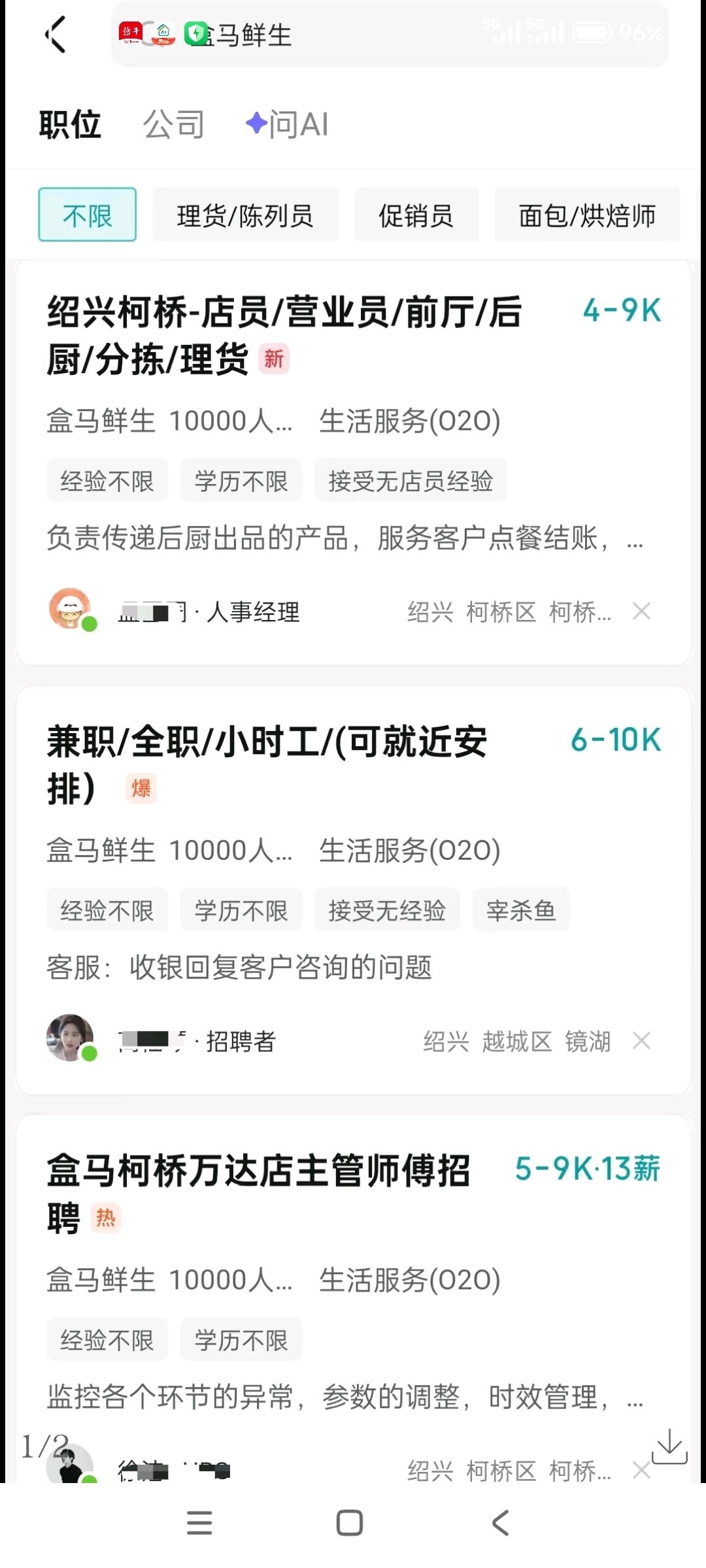This screenshot has width=706, height=1568.
Task: Tap the download icon at bottom right
Action: 669,1446
